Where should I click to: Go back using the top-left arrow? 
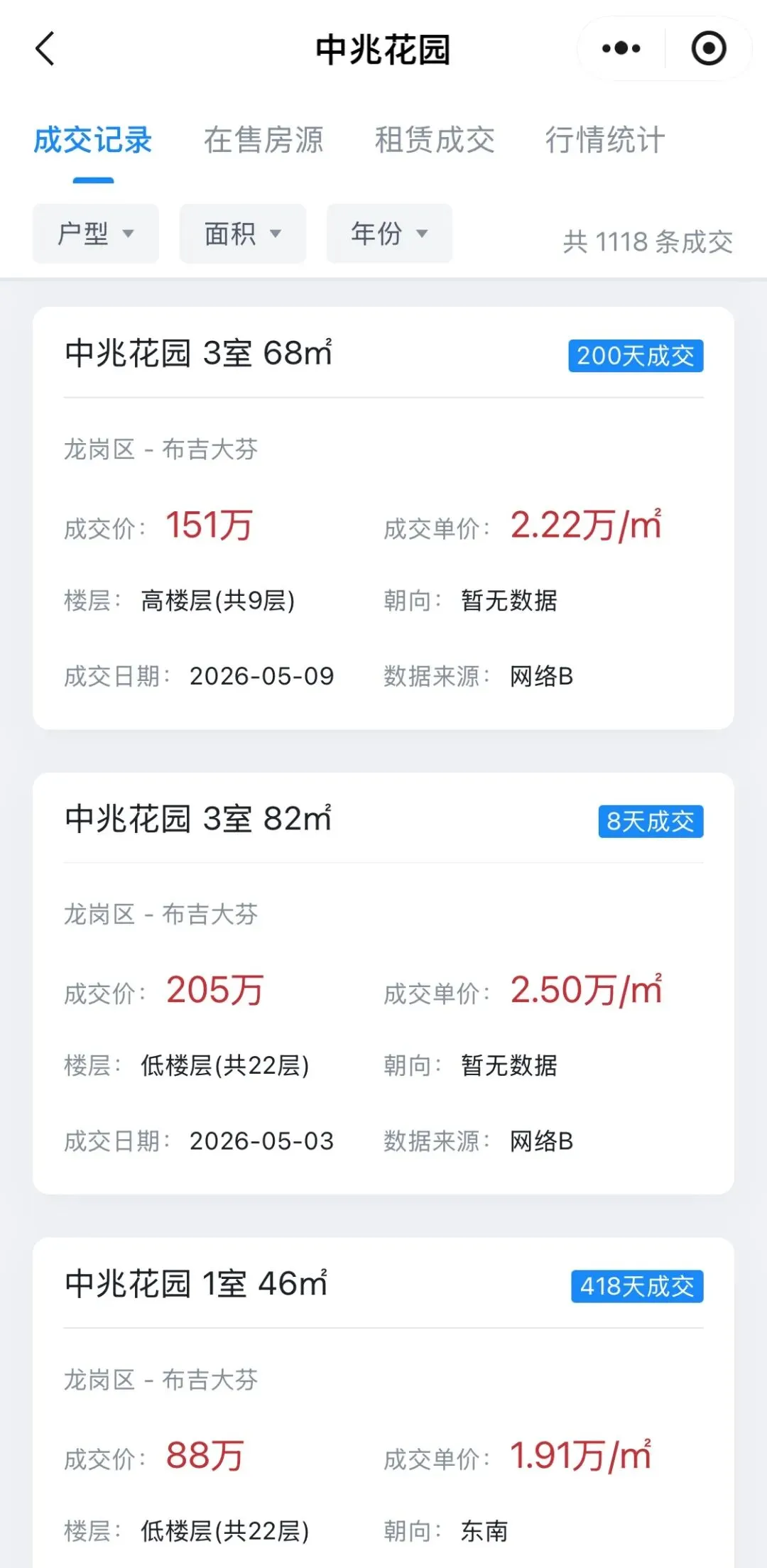click(45, 49)
